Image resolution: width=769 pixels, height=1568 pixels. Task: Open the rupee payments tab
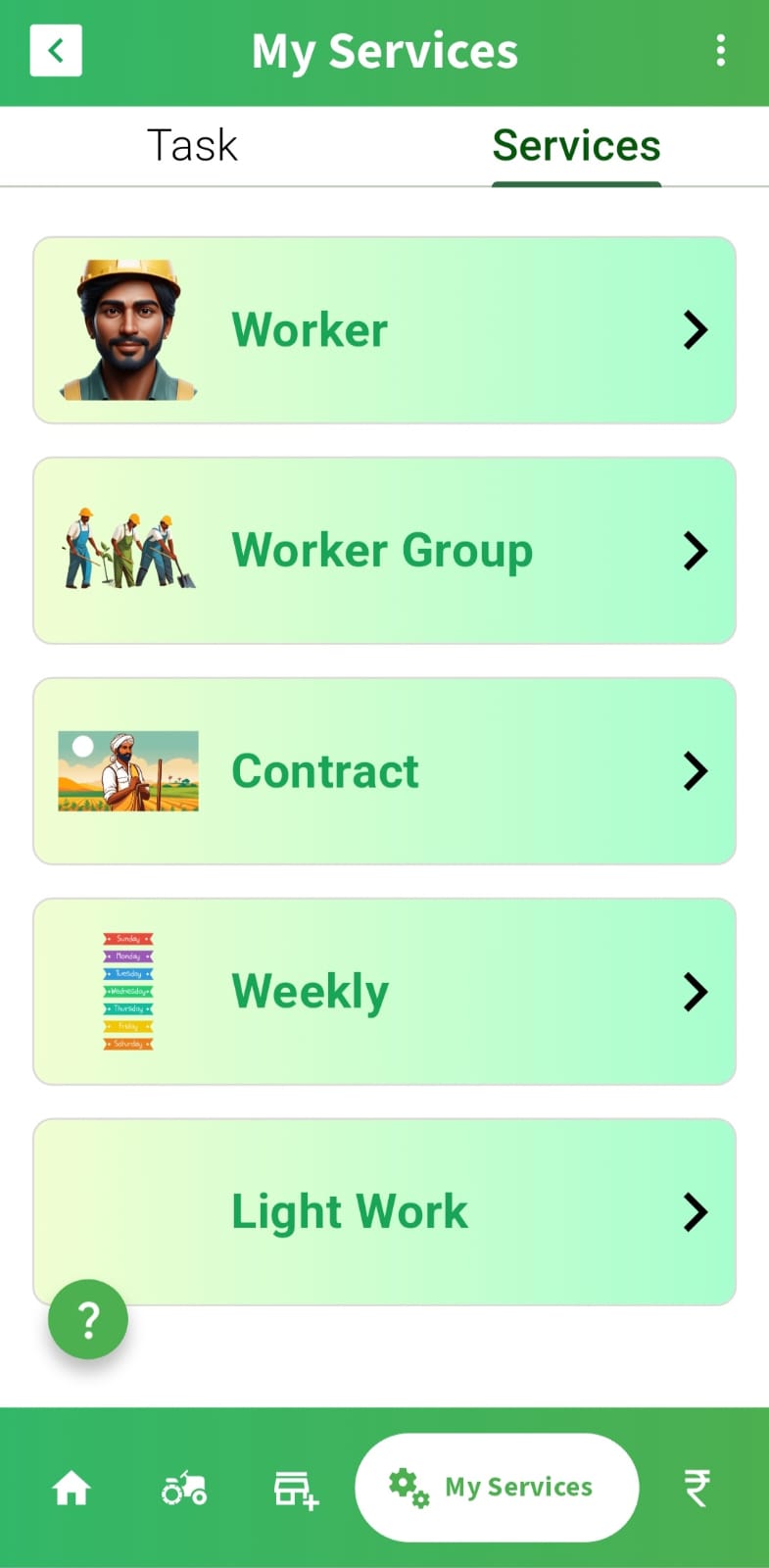point(697,1488)
